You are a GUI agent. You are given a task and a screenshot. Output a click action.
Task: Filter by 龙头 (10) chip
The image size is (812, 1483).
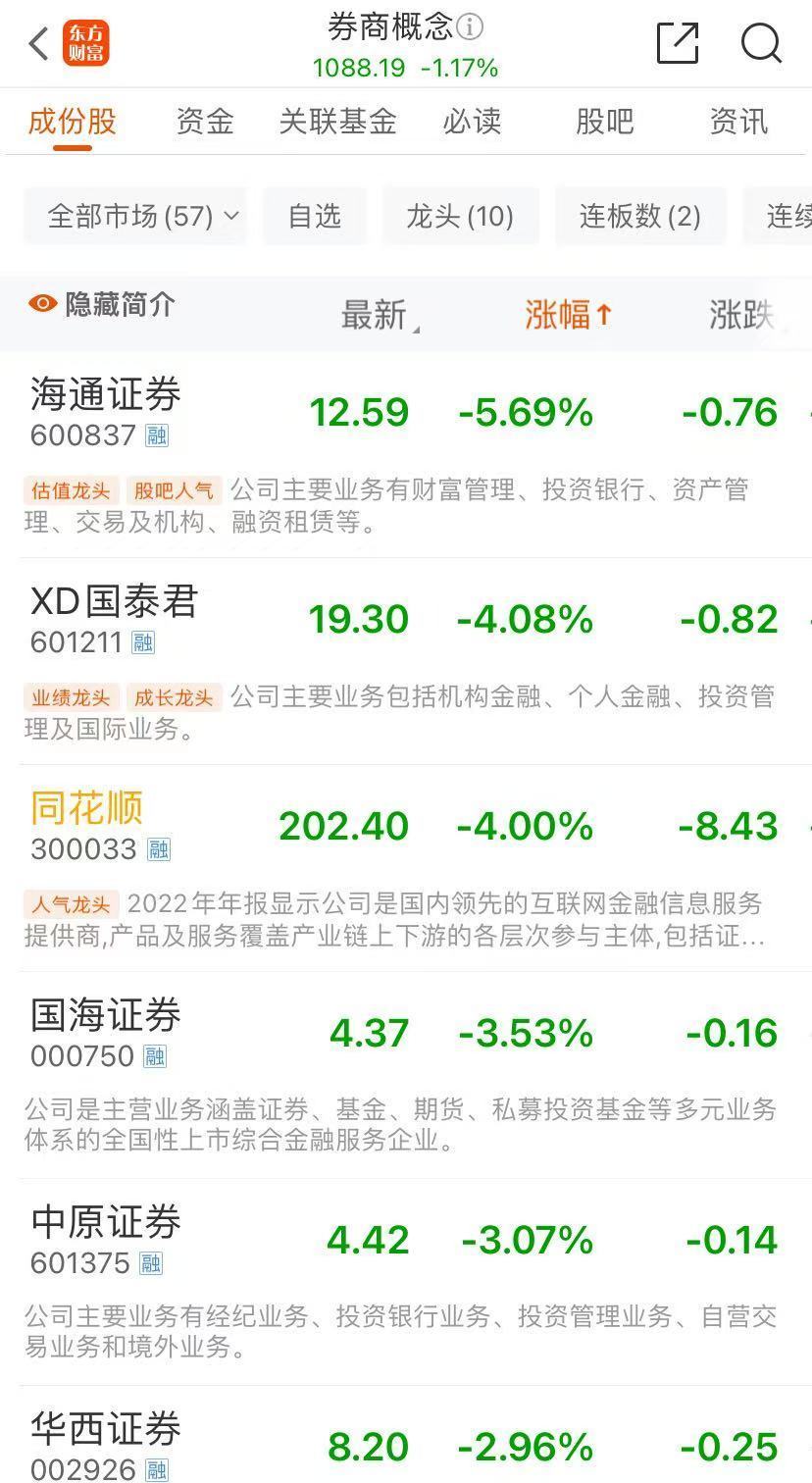(460, 216)
